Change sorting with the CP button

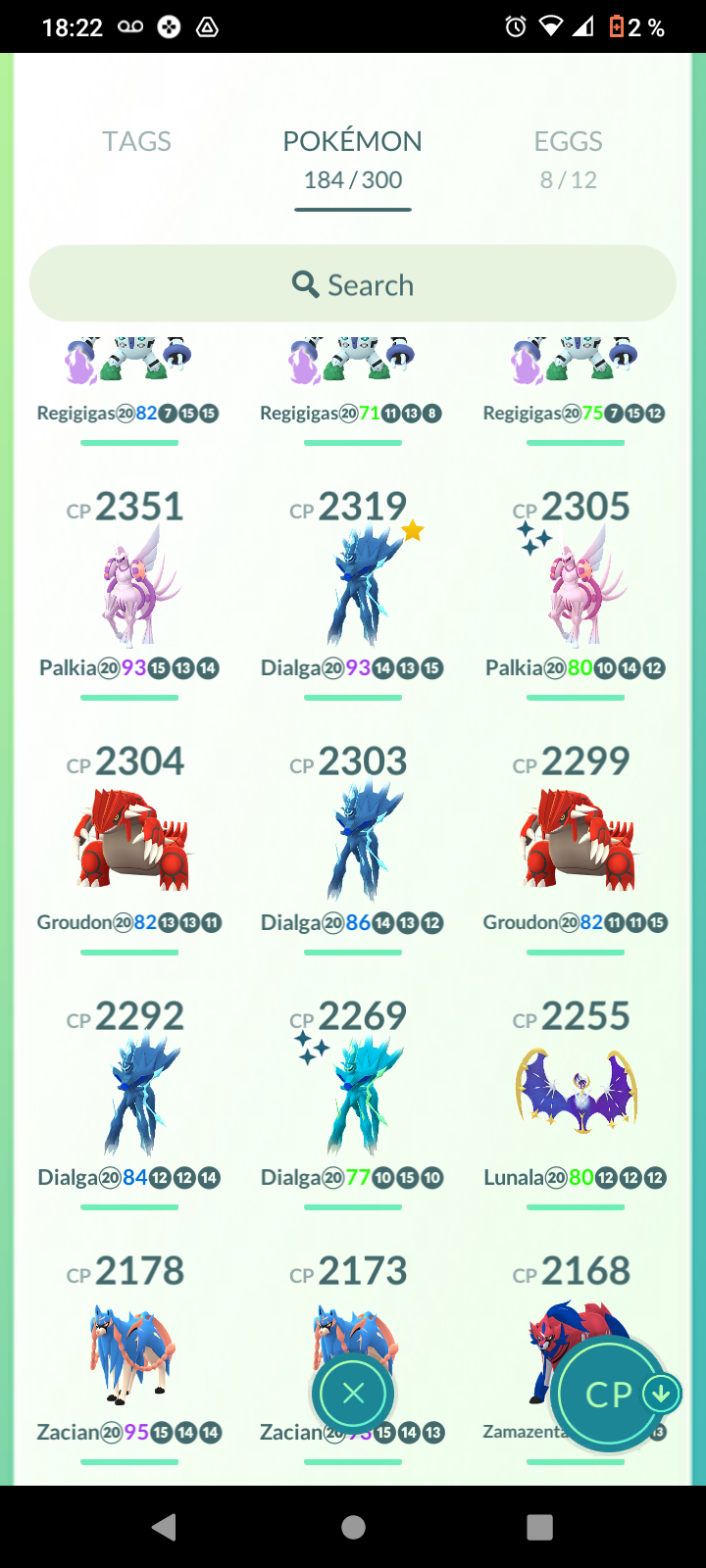610,1394
